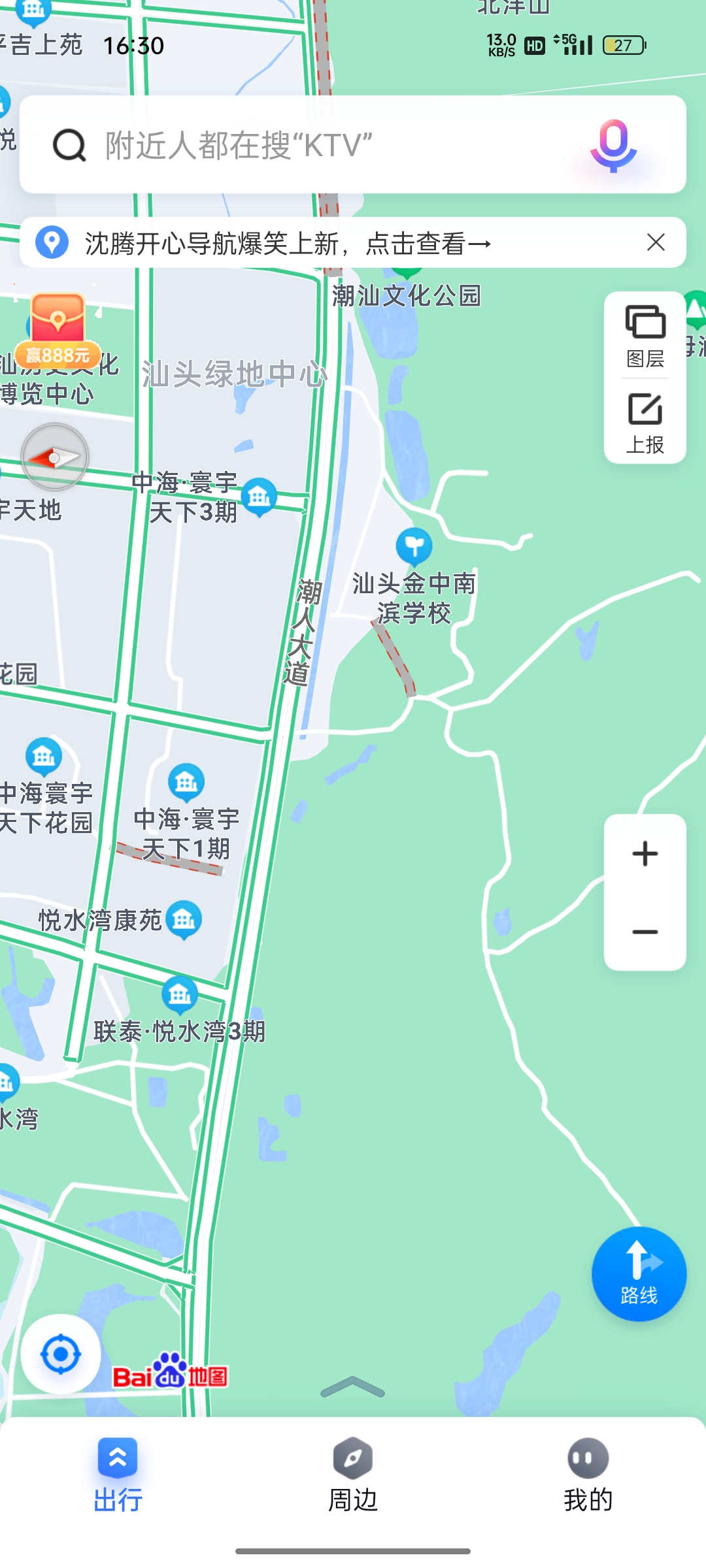Viewport: 706px width, 1568px height.
Task: Start voice search with the microphone
Action: (613, 145)
